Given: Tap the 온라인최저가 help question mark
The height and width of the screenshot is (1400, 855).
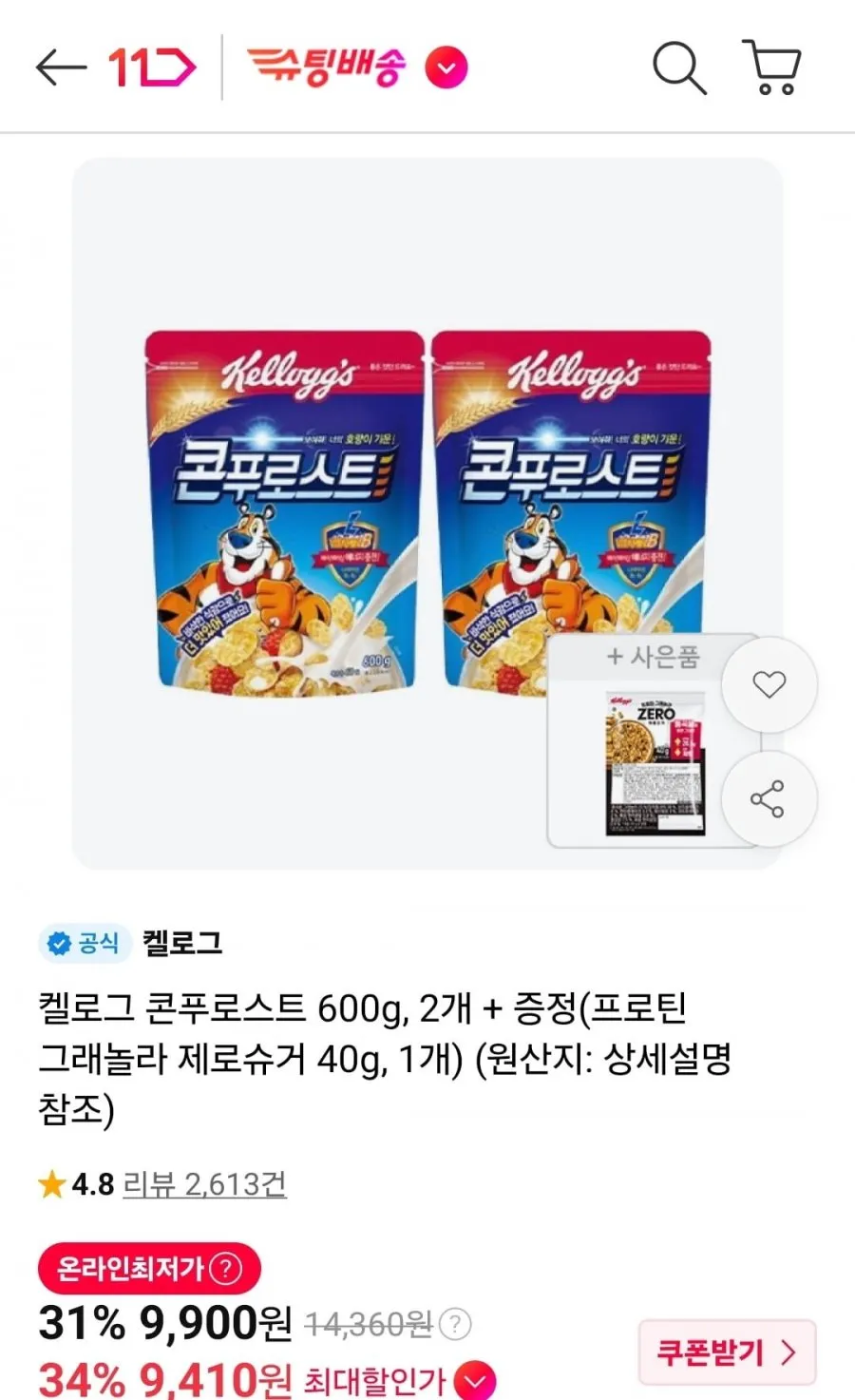Looking at the screenshot, I should point(225,1269).
